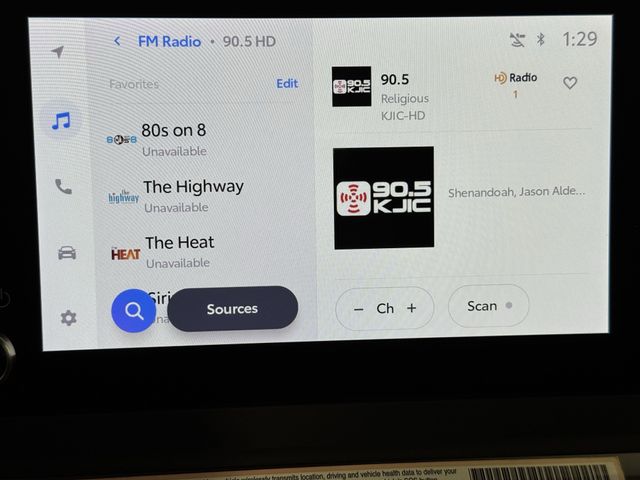Image resolution: width=640 pixels, height=480 pixels.
Task: Switch to the music tab
Action: [x=61, y=122]
